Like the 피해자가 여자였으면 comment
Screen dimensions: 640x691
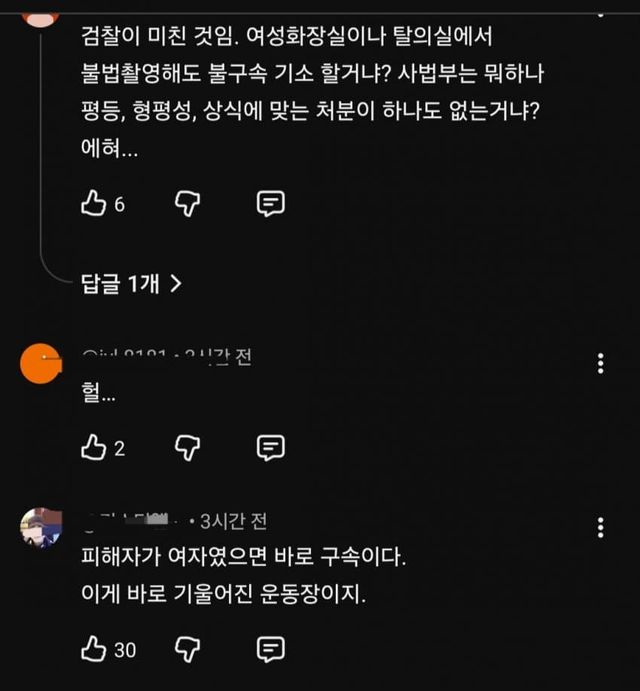point(93,649)
